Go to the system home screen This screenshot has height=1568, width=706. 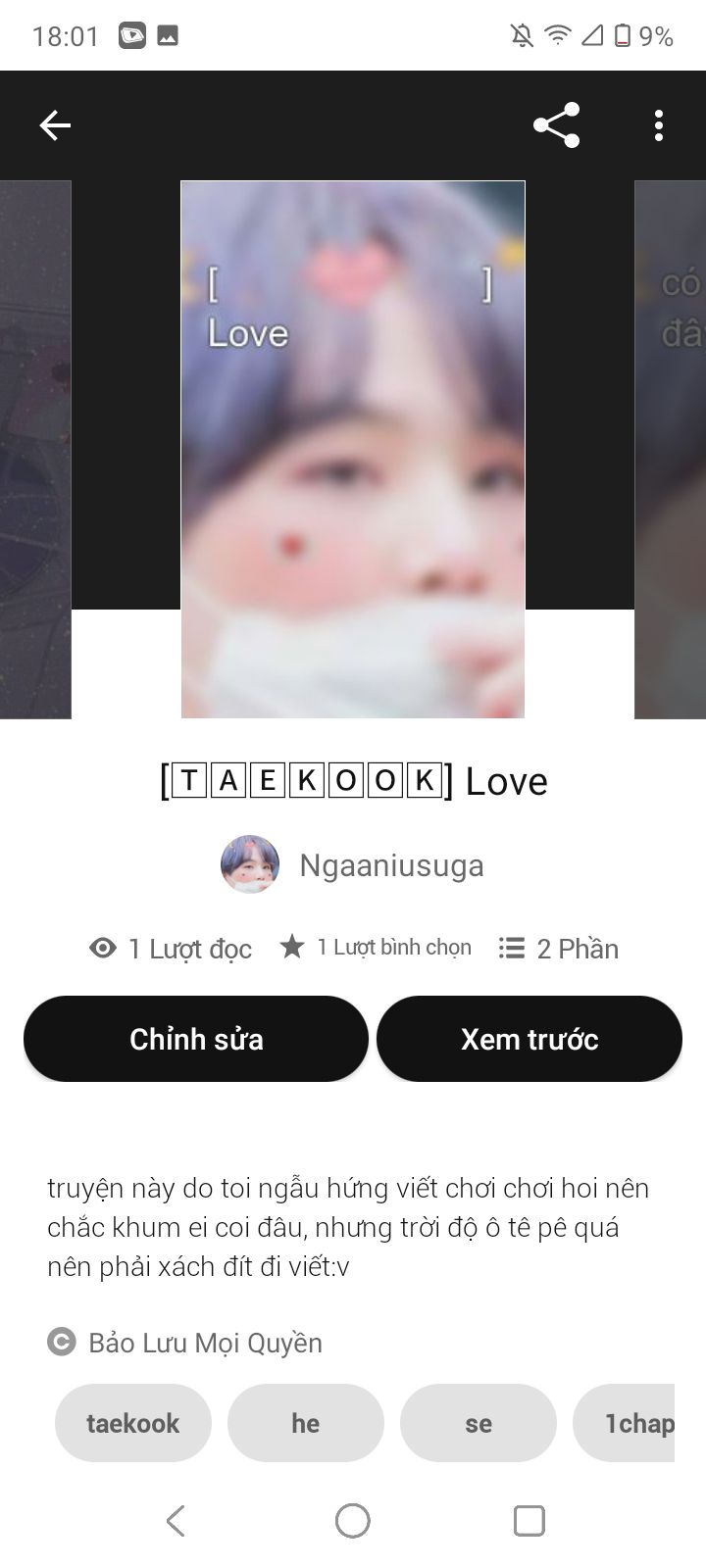click(x=353, y=1521)
